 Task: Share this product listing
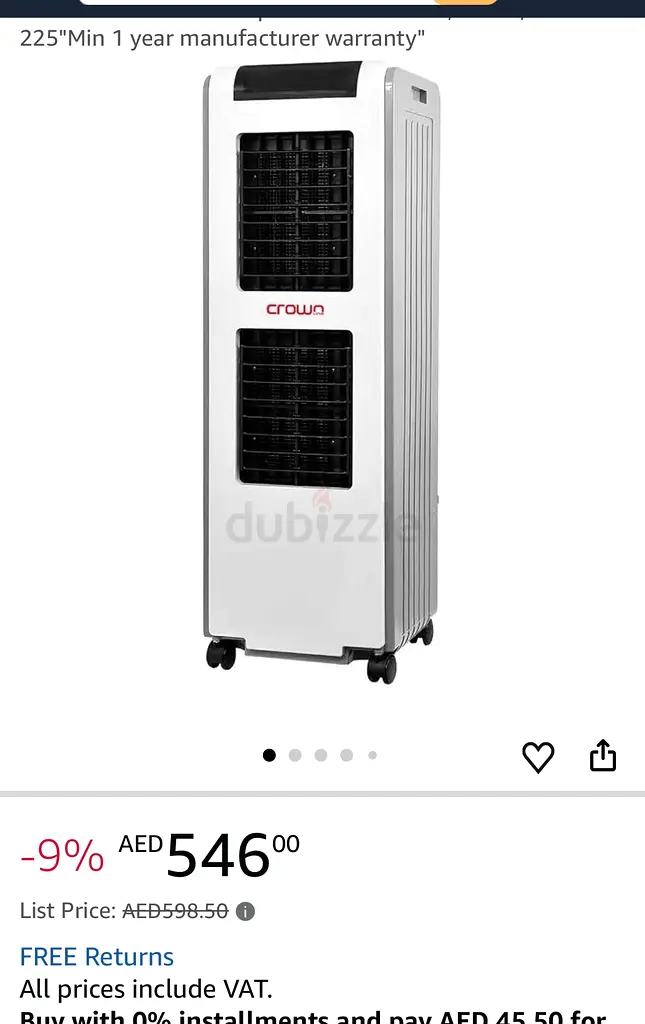point(603,756)
